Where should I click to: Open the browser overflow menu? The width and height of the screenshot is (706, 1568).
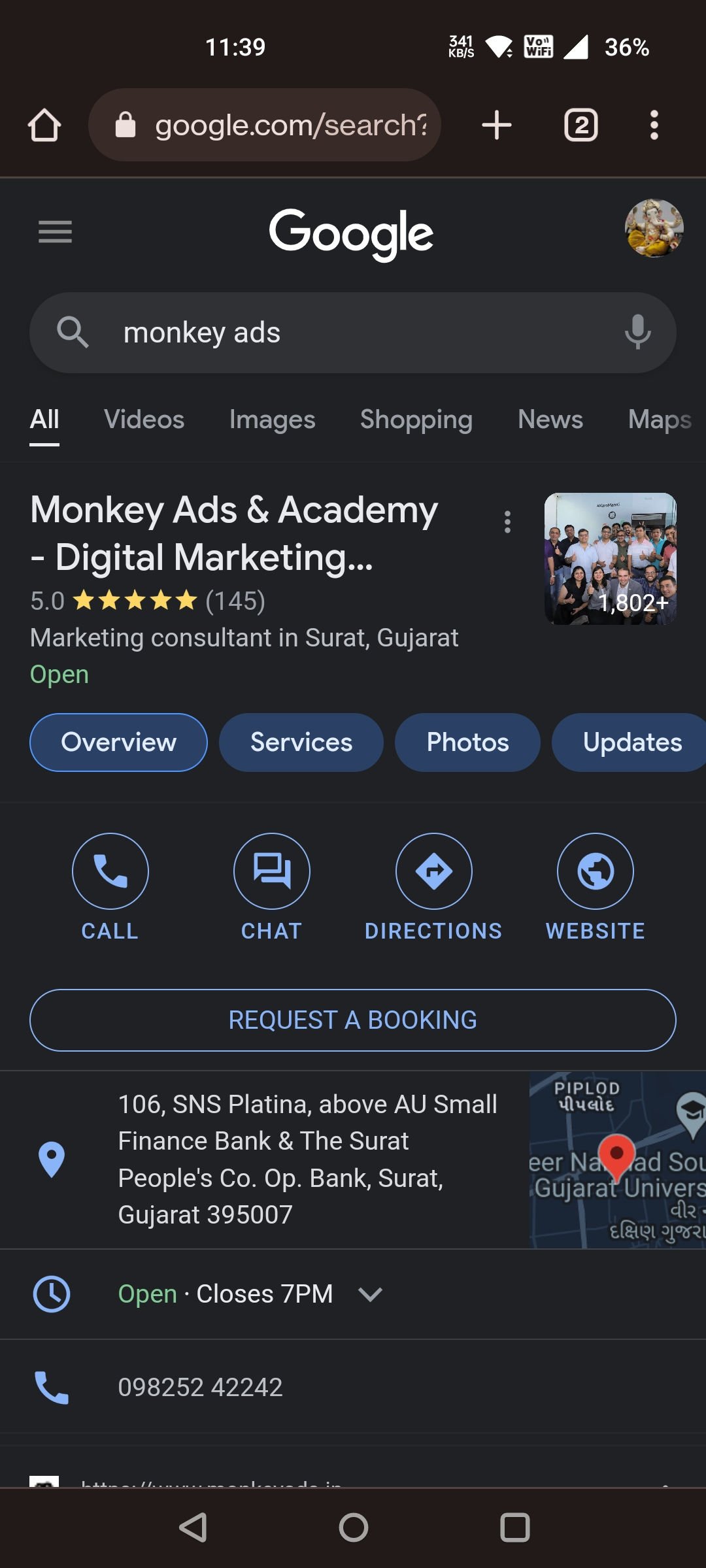(654, 125)
